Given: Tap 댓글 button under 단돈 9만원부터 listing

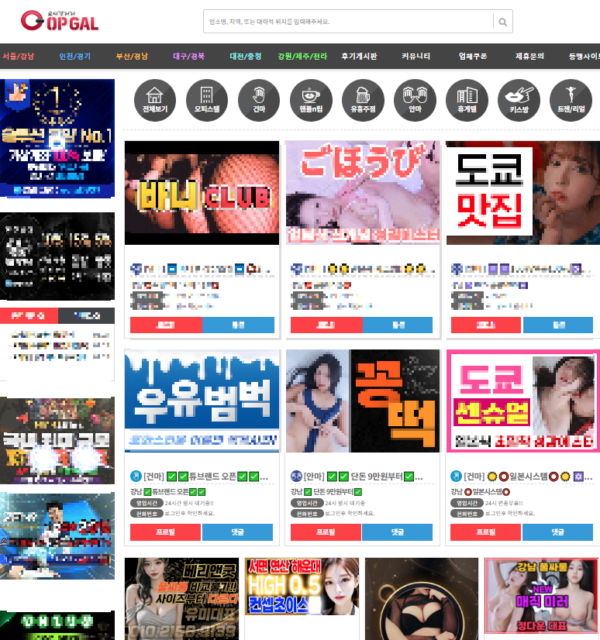Looking at the screenshot, I should (x=396, y=532).
